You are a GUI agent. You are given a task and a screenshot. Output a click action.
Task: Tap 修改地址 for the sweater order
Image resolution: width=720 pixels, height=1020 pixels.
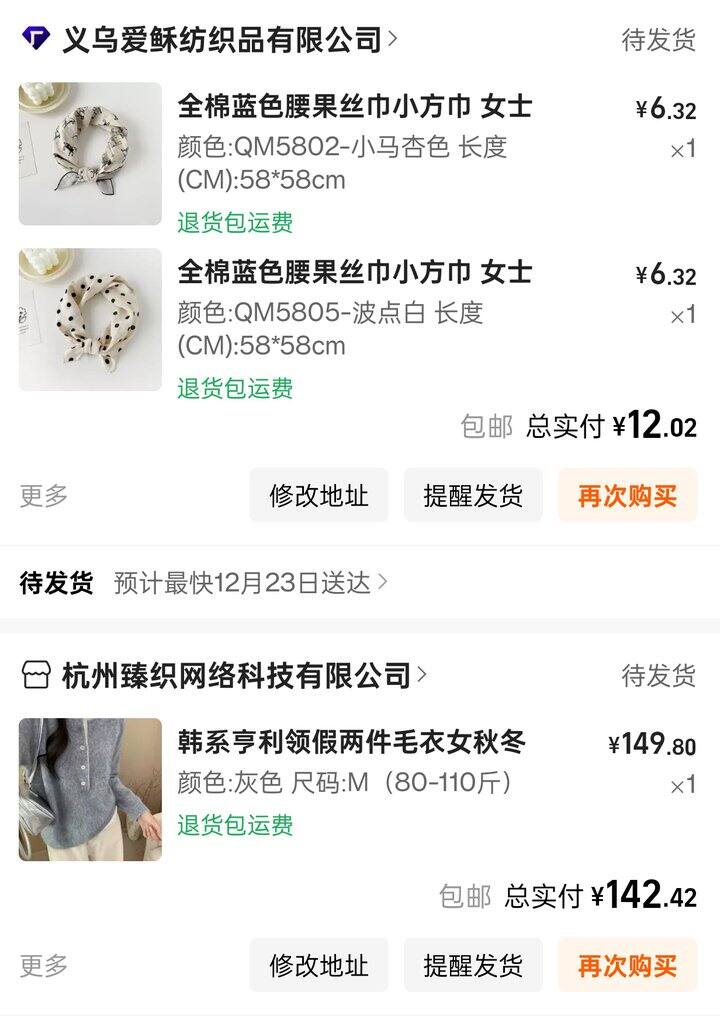coord(319,965)
